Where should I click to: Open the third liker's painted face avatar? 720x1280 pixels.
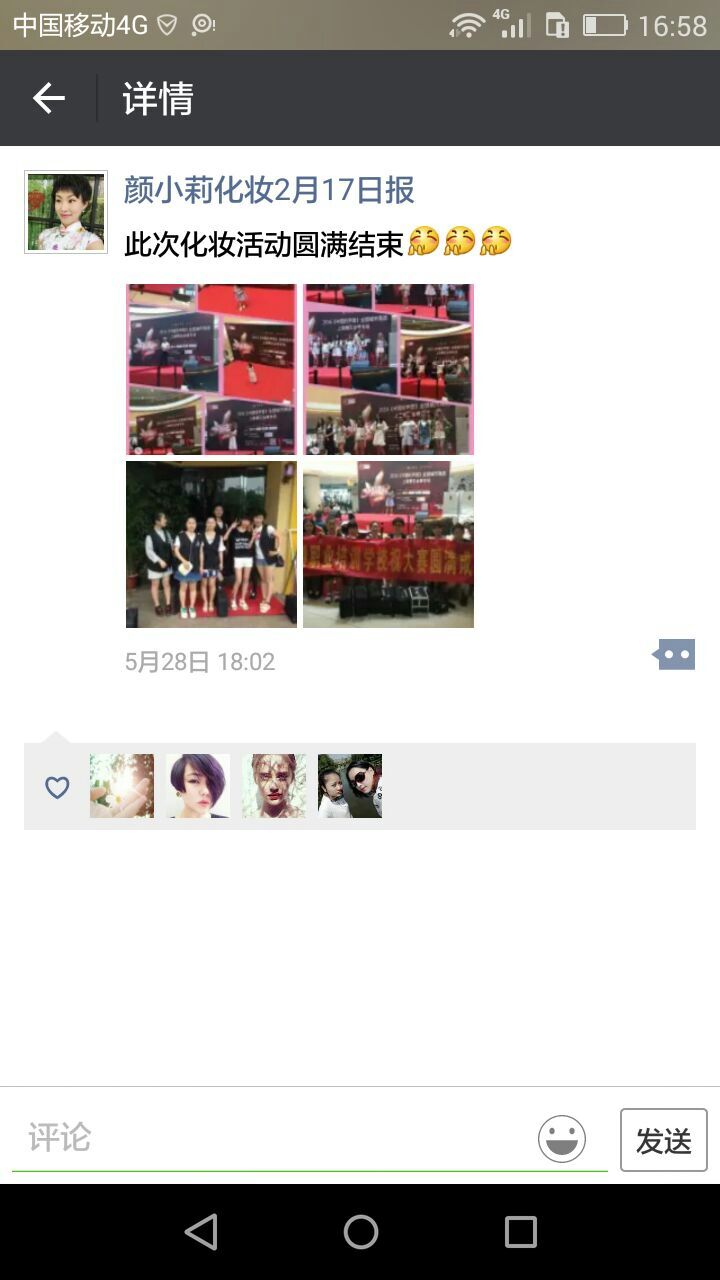pyautogui.click(x=274, y=786)
